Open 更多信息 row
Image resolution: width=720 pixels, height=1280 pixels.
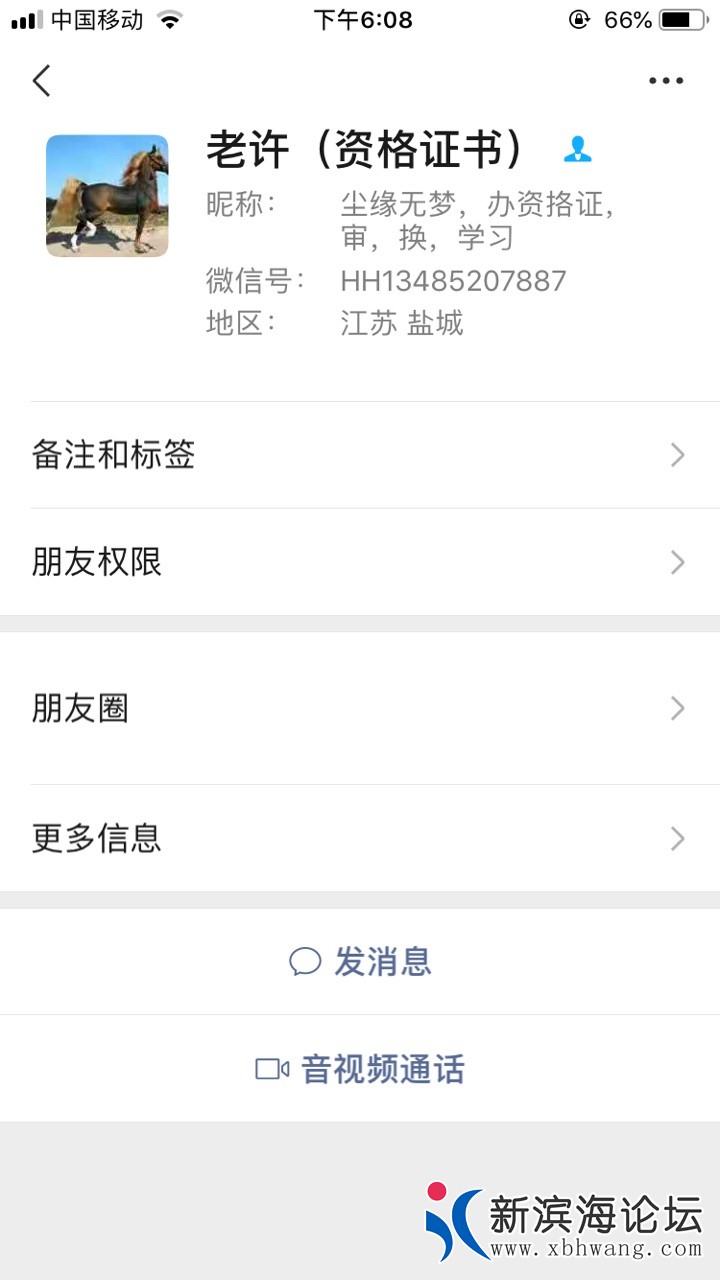coord(360,838)
